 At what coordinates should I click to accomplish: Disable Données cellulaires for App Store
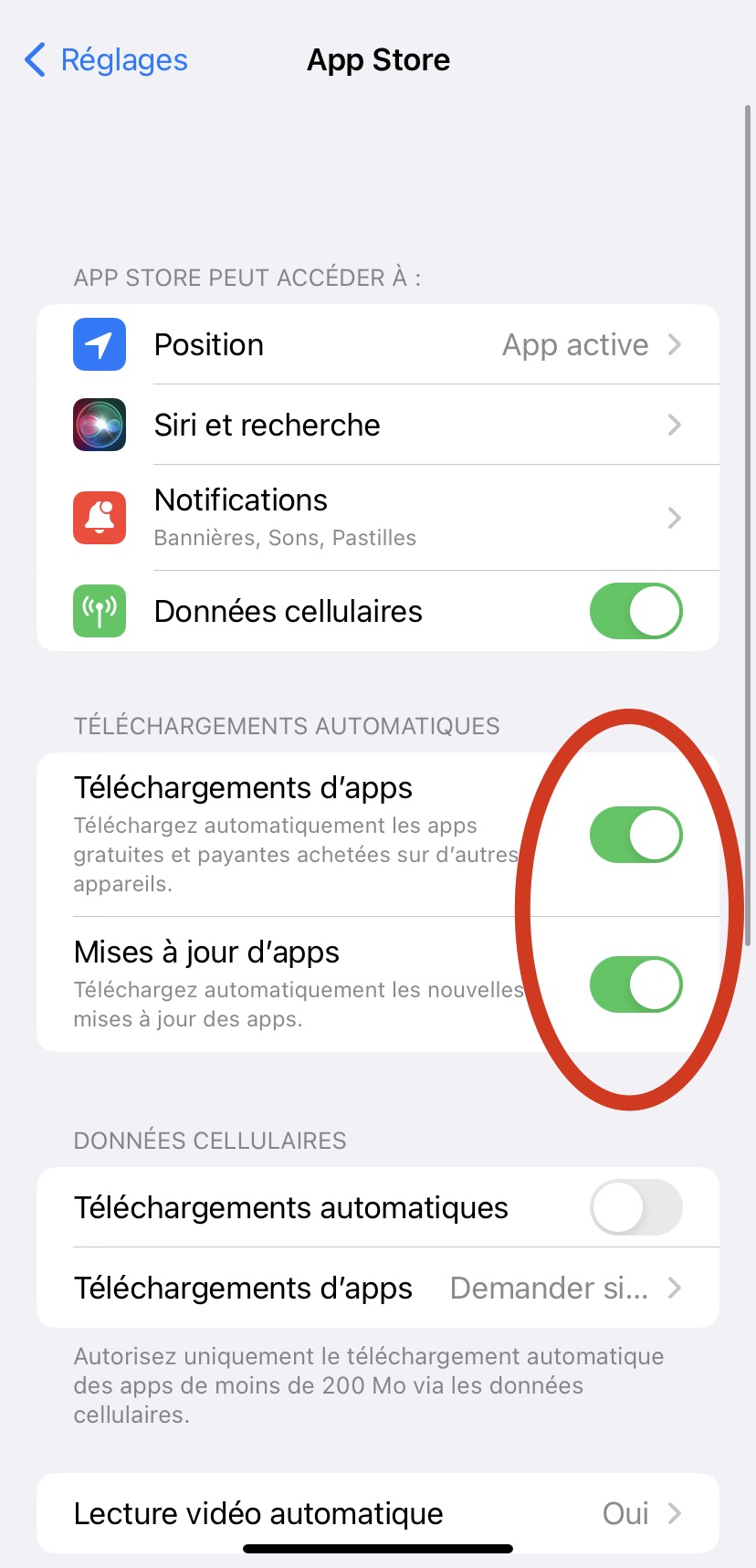pos(635,612)
